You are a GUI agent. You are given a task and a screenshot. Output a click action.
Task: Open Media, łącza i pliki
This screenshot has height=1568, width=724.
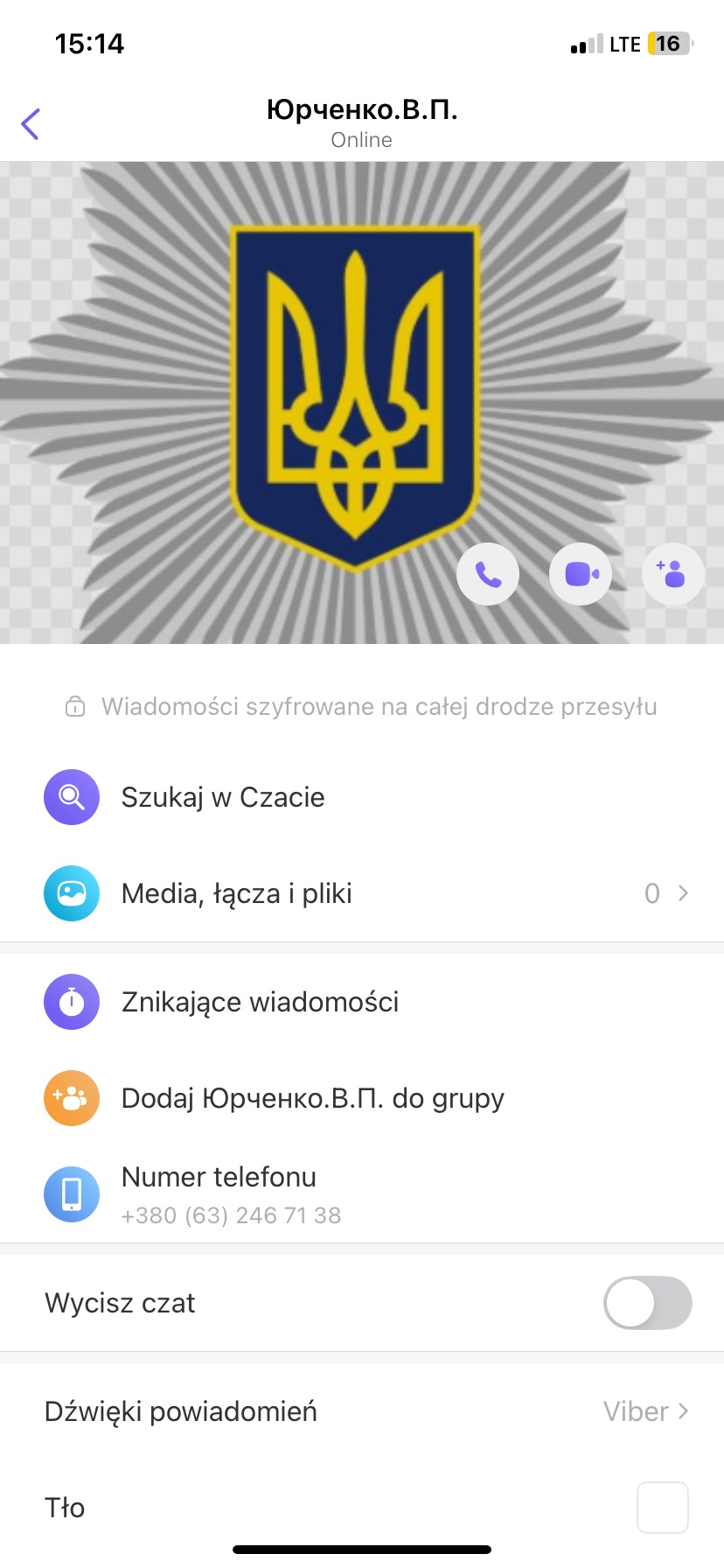[x=236, y=893]
